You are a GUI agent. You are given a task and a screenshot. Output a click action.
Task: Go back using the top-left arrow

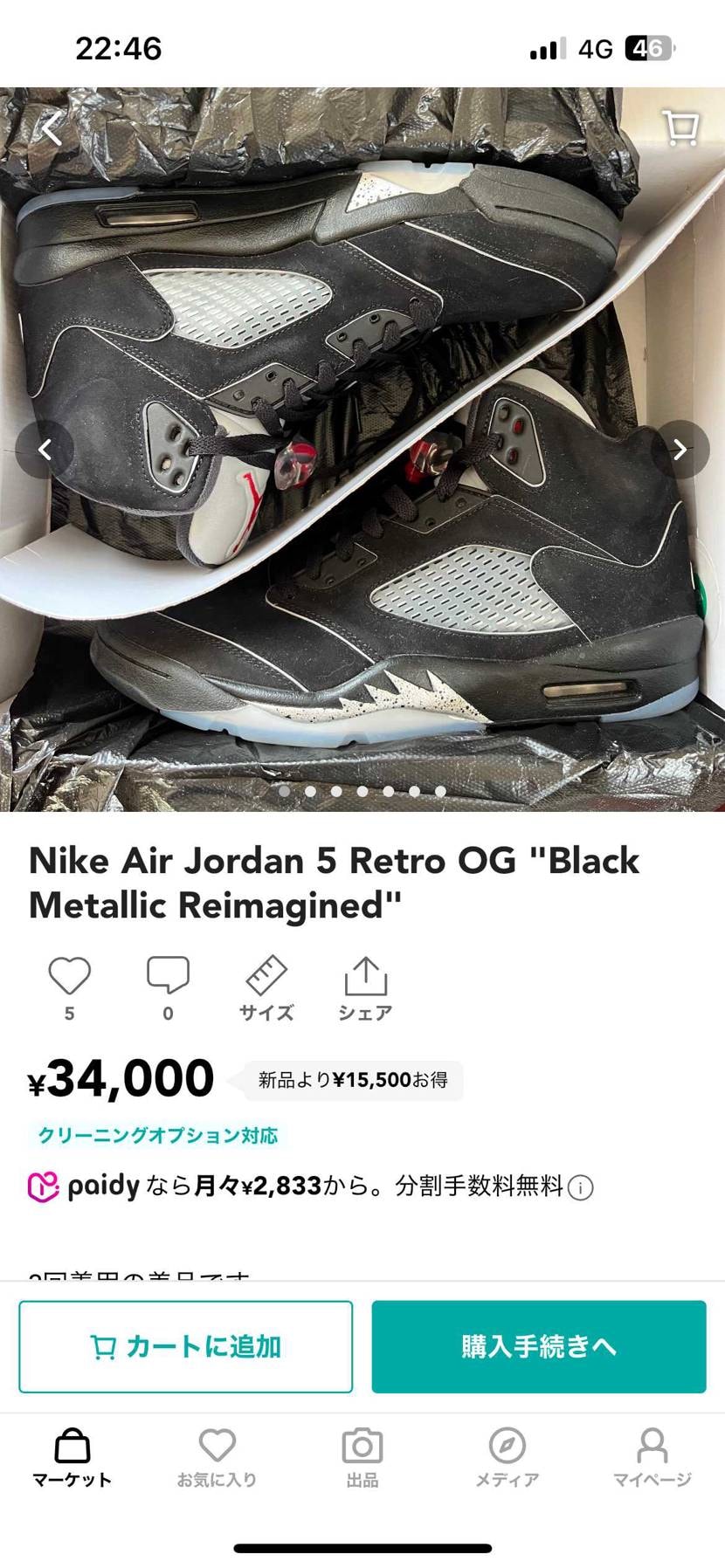(52, 129)
